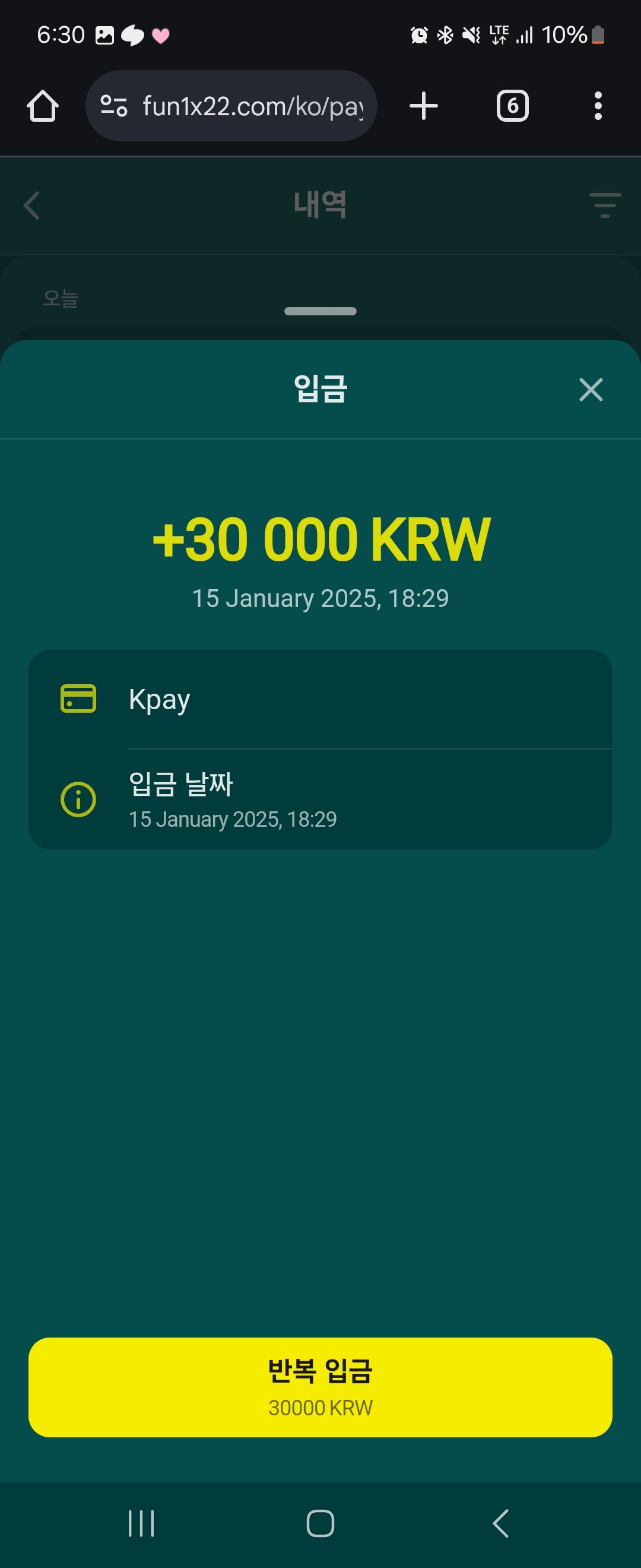The width and height of the screenshot is (641, 1568).
Task: Open the browser overflow menu
Action: click(598, 106)
